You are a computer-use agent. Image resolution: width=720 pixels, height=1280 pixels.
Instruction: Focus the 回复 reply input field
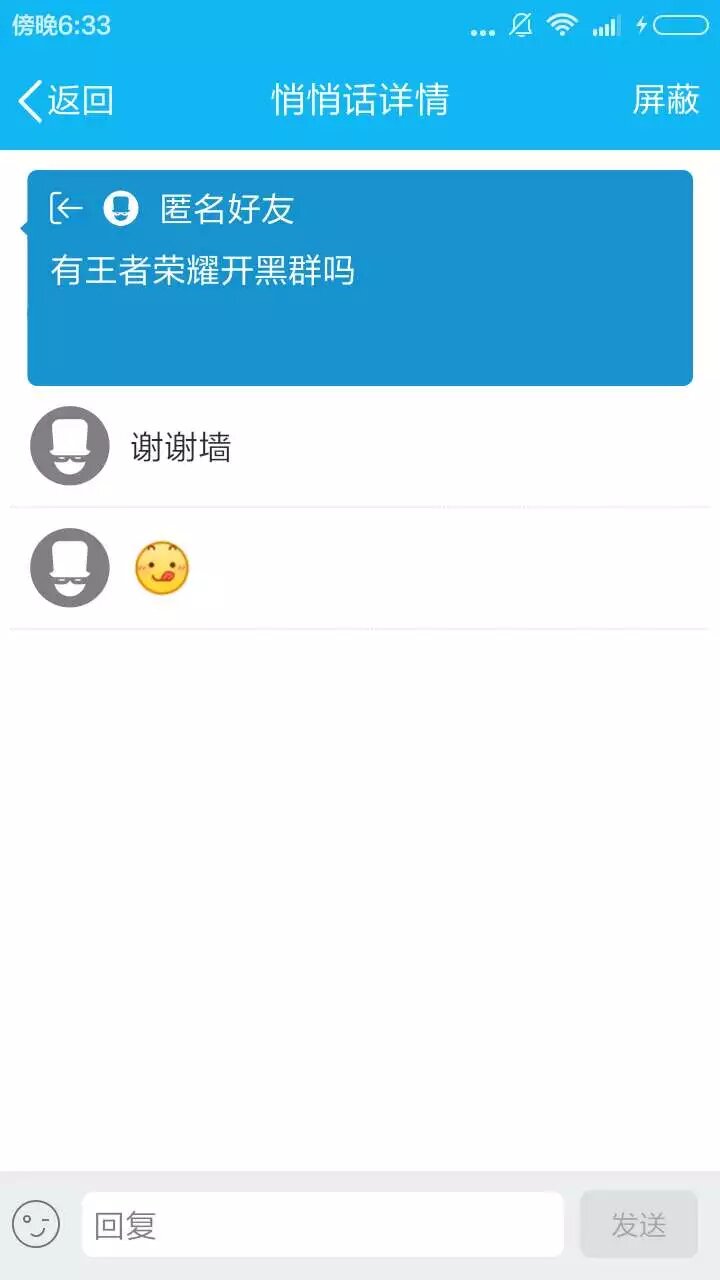click(x=322, y=1225)
